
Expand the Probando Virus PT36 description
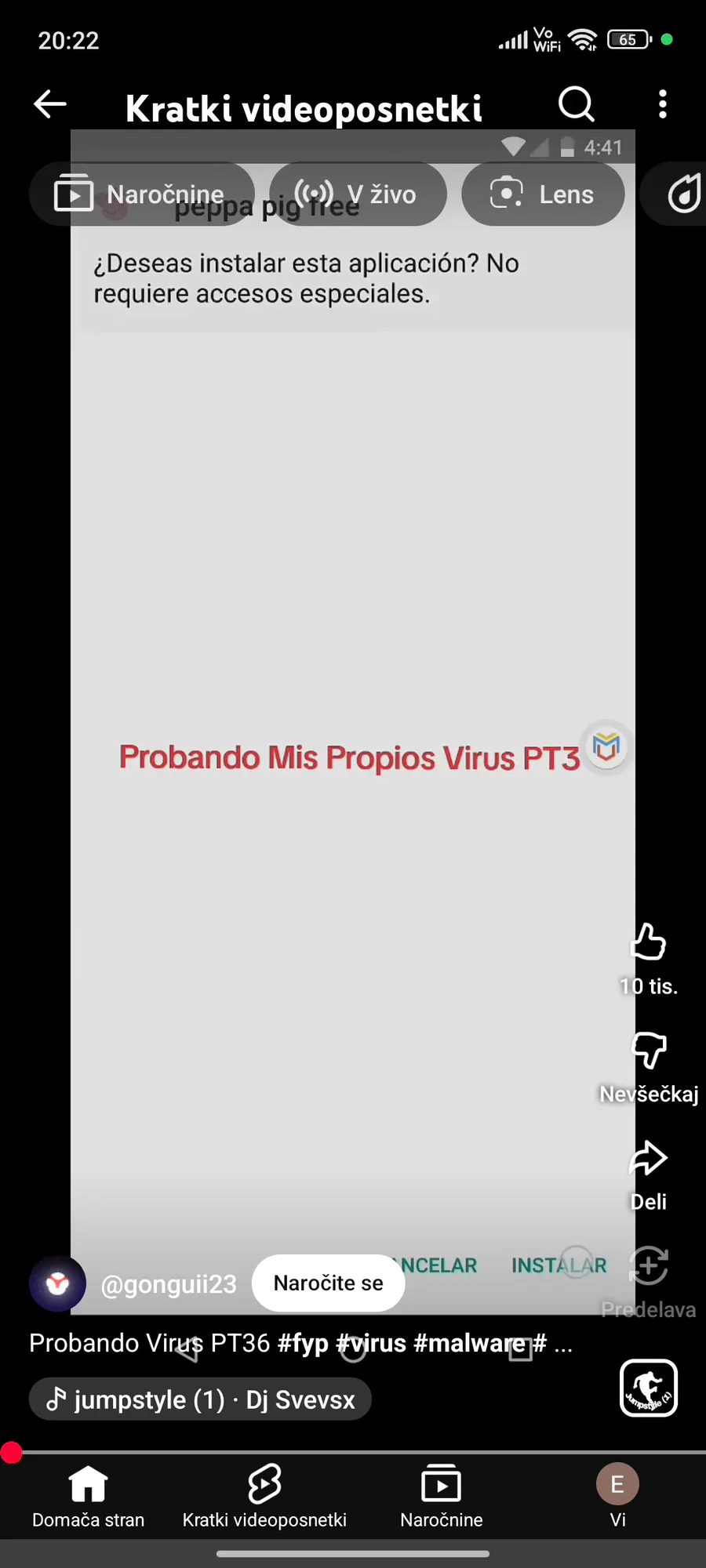[301, 1343]
